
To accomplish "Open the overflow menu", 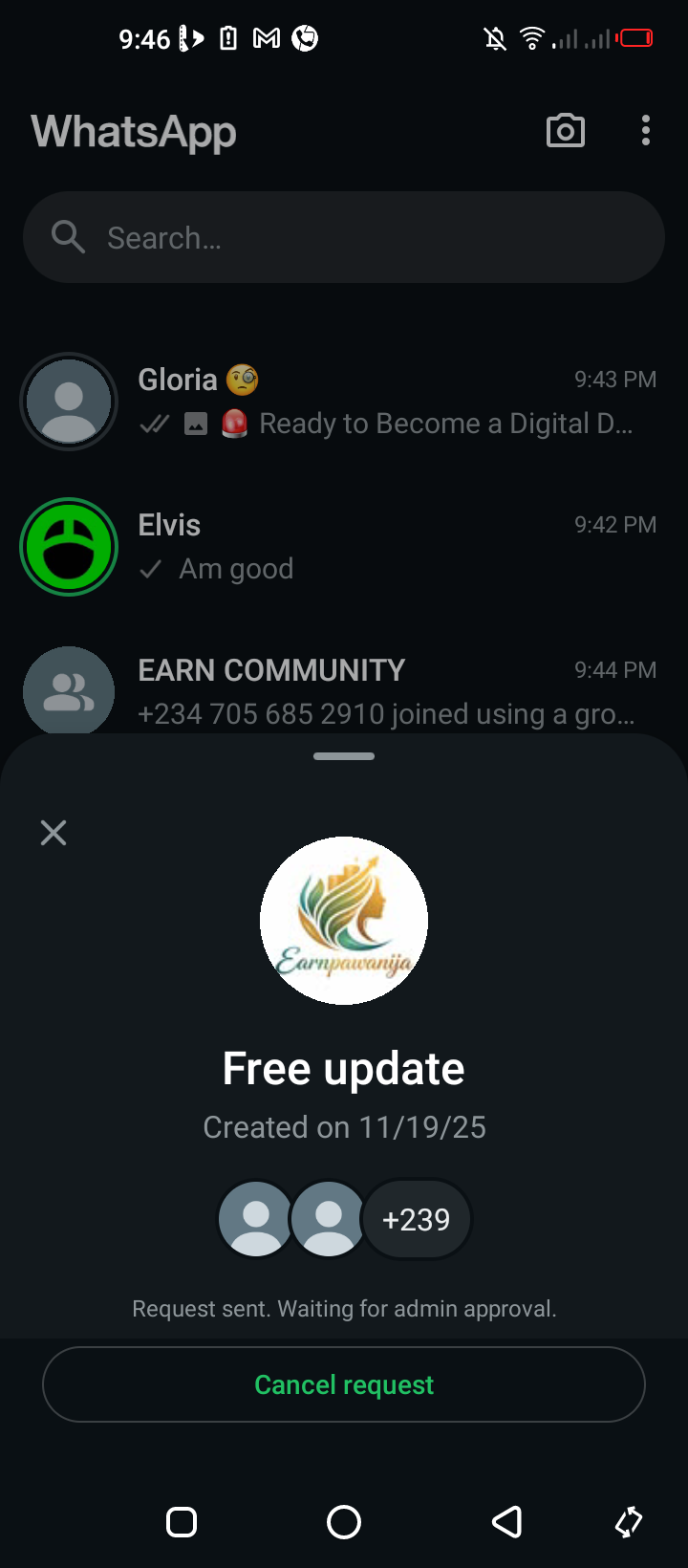I will tap(646, 131).
